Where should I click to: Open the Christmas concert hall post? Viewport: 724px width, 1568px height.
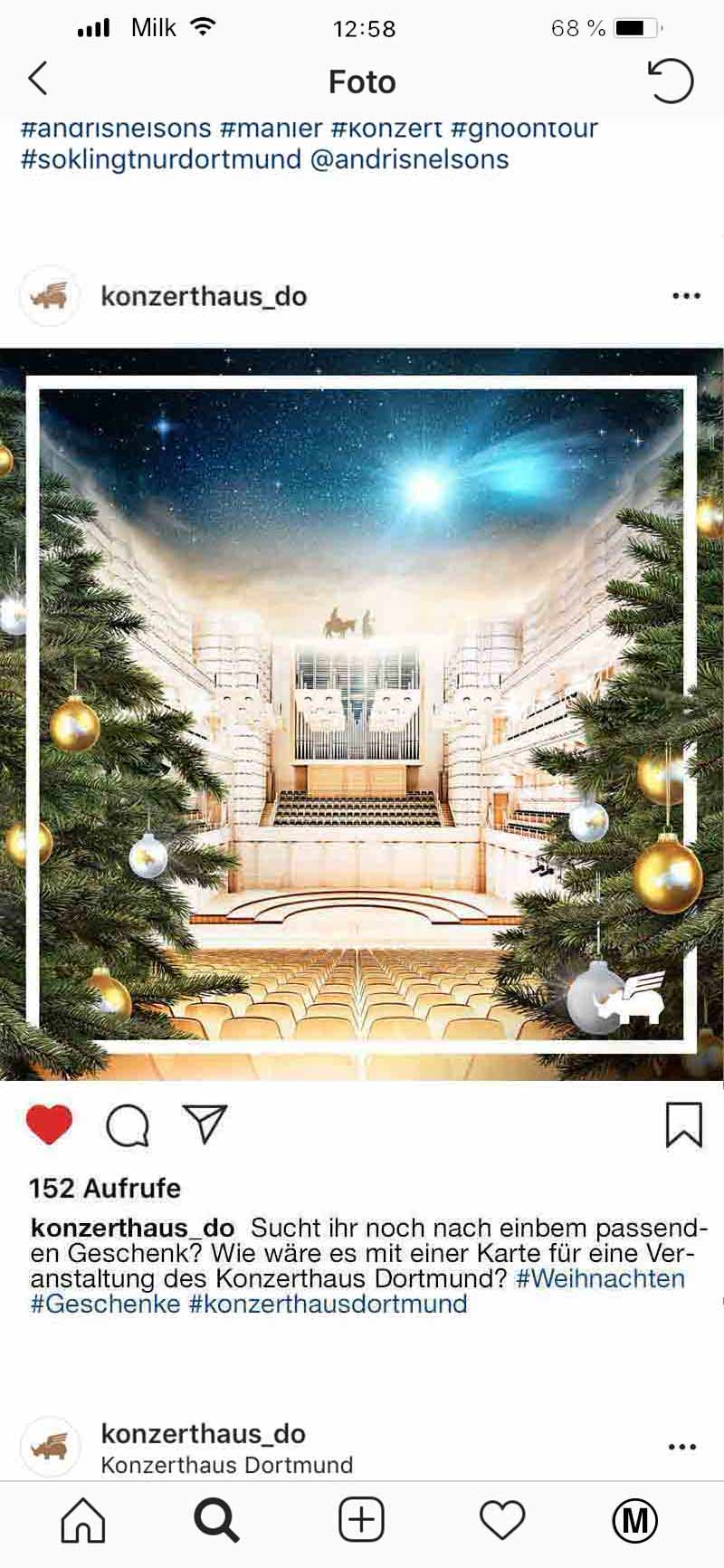(x=362, y=715)
